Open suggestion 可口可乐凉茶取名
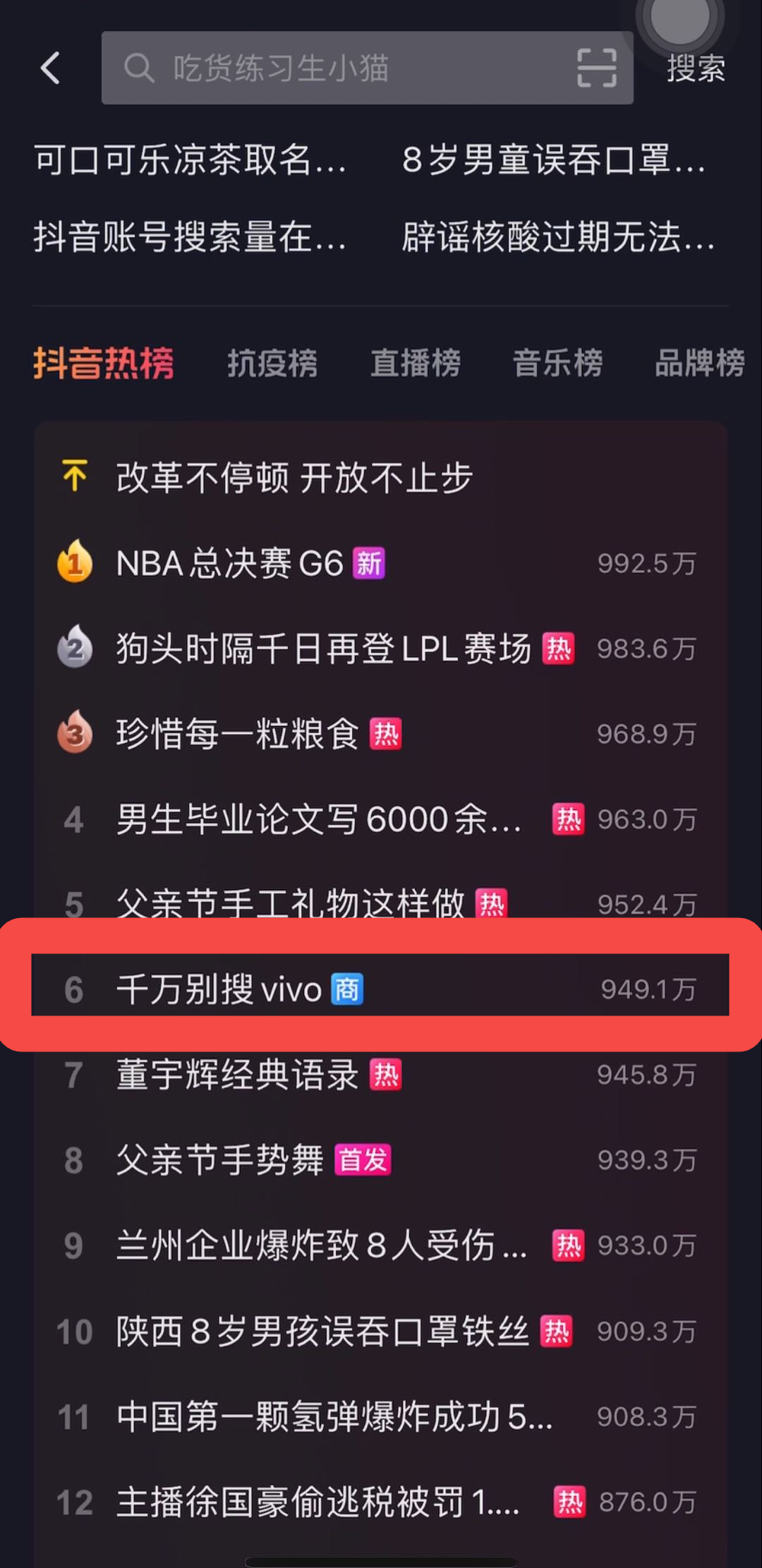762x1568 pixels. [x=190, y=159]
